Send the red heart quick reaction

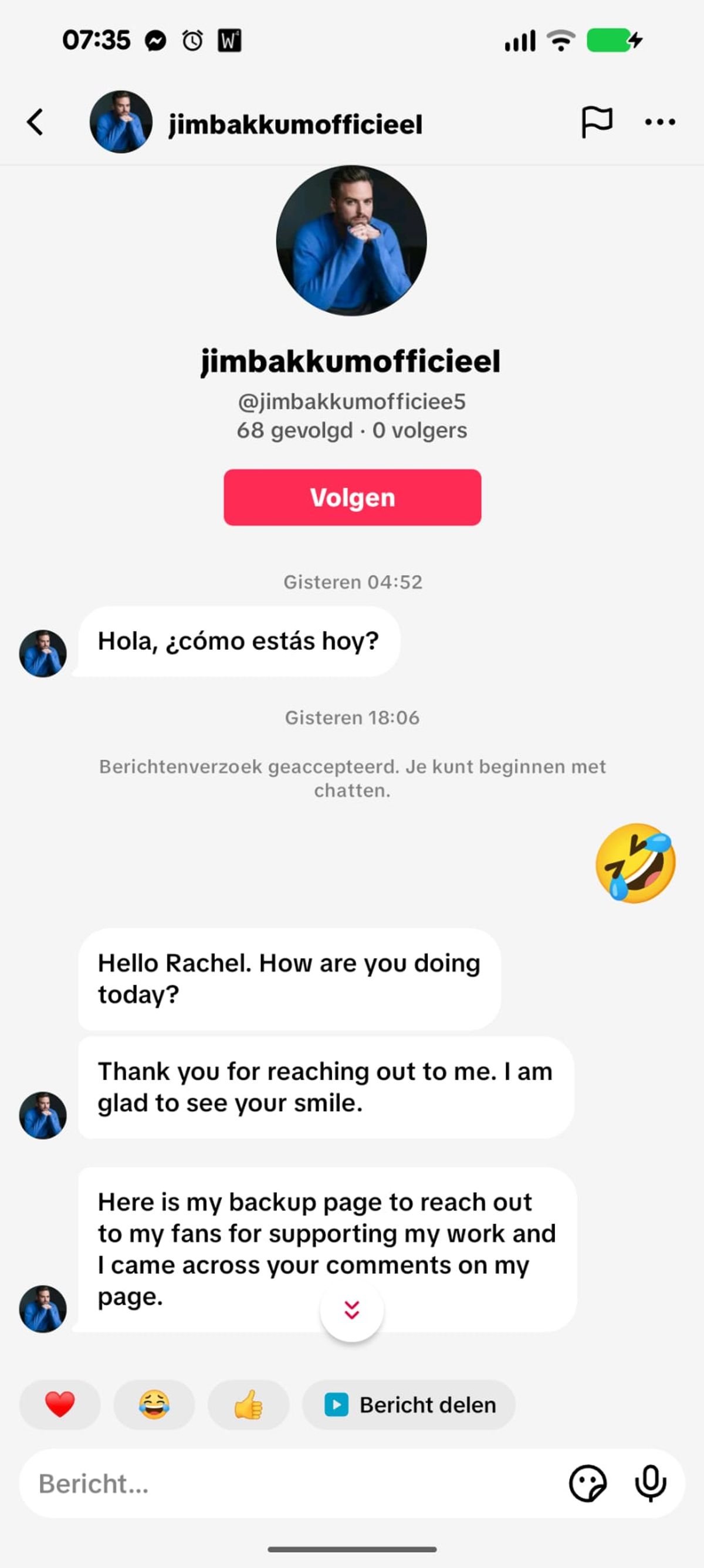[60, 1405]
